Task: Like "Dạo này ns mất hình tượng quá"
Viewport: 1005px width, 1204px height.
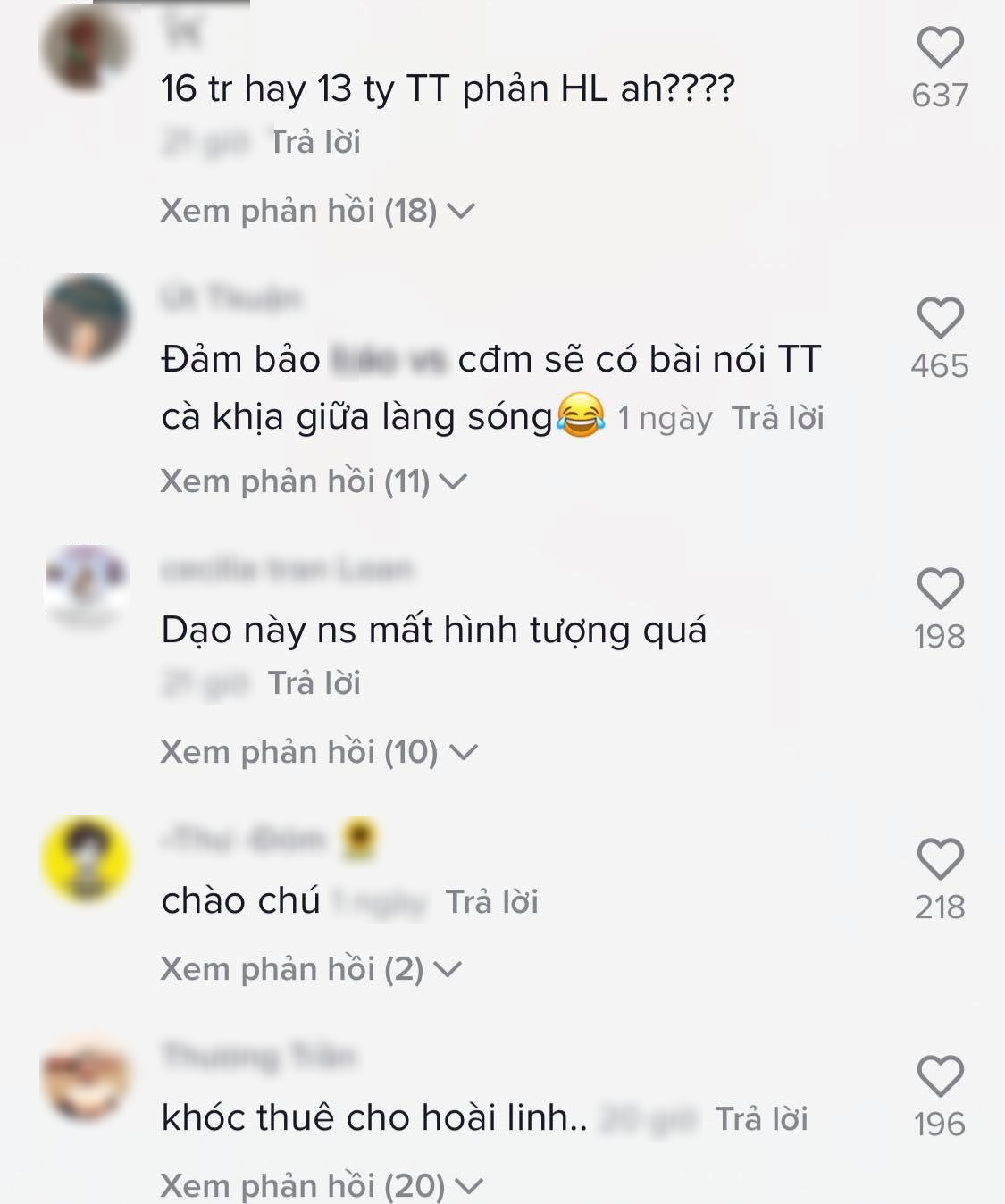Action: (x=940, y=590)
